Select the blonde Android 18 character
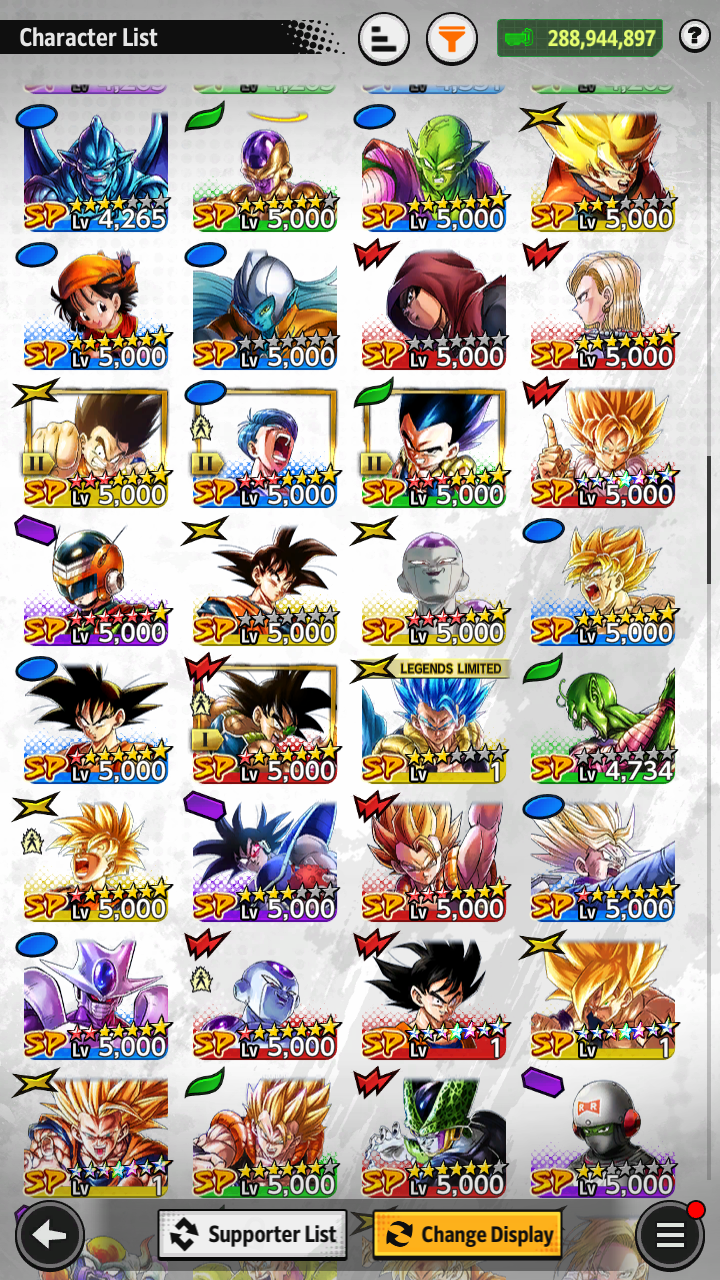 tap(603, 309)
